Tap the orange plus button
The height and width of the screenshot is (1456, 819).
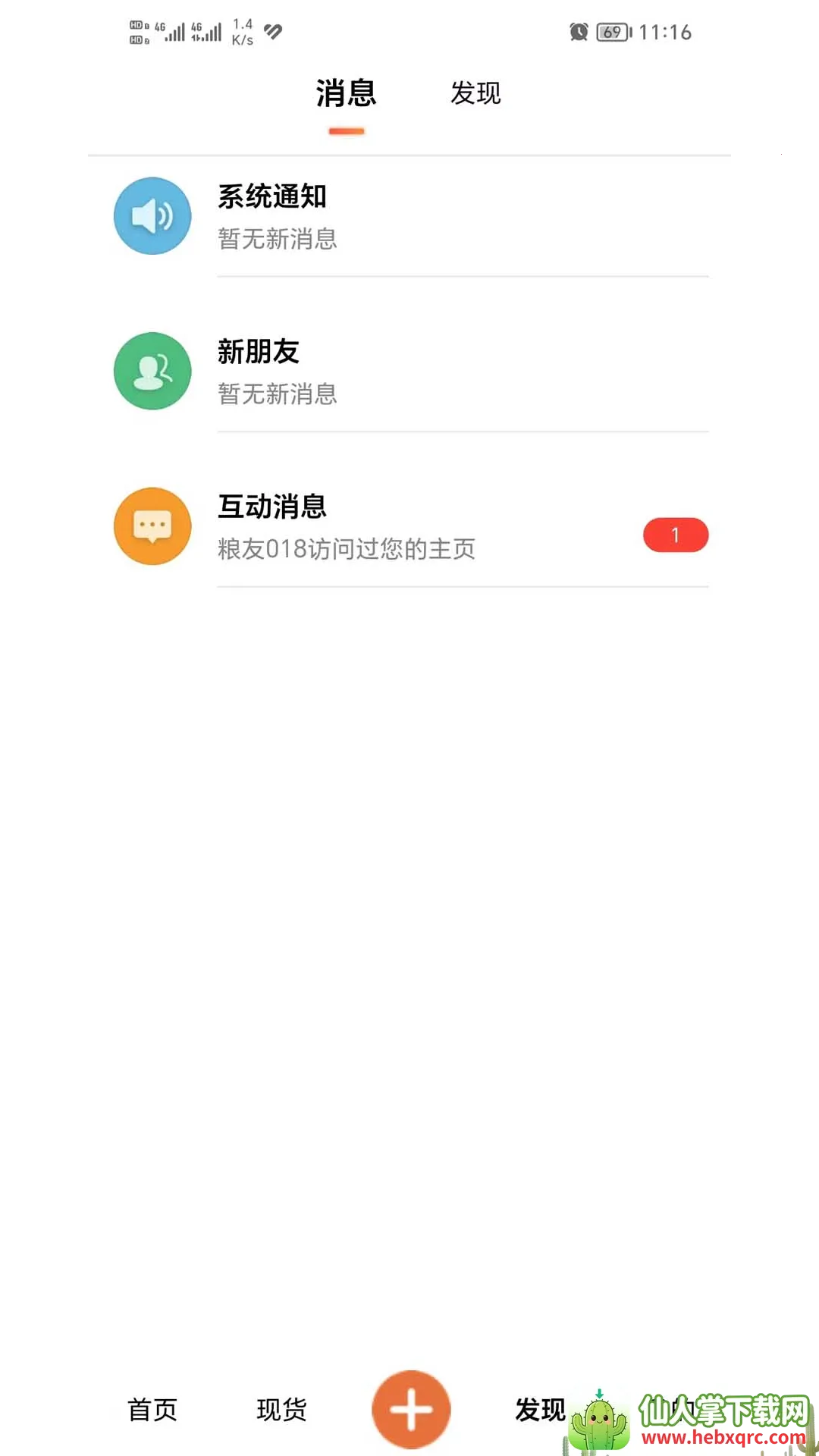coord(411,1410)
